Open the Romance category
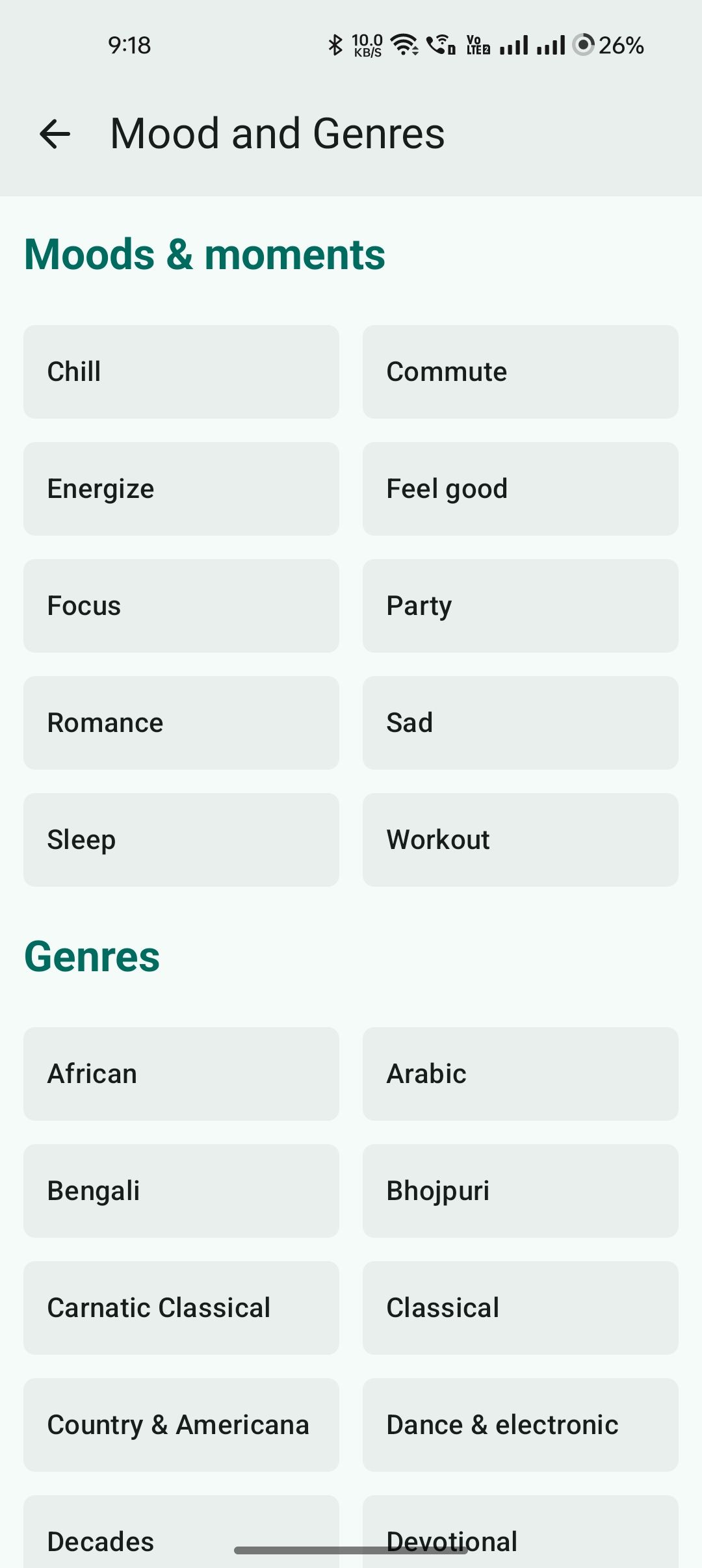Viewport: 702px width, 1568px height. pos(181,723)
